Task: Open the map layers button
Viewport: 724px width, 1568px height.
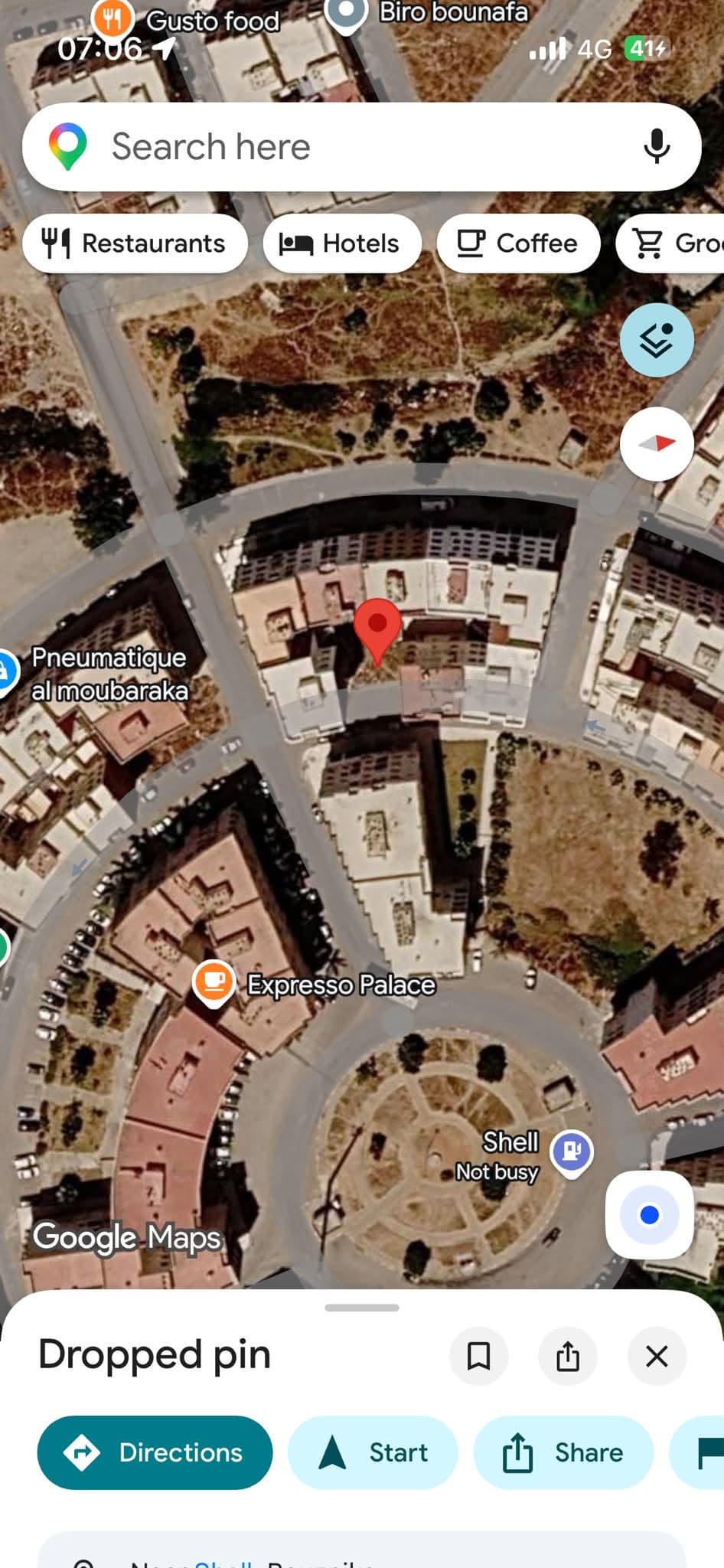Action: pos(657,339)
